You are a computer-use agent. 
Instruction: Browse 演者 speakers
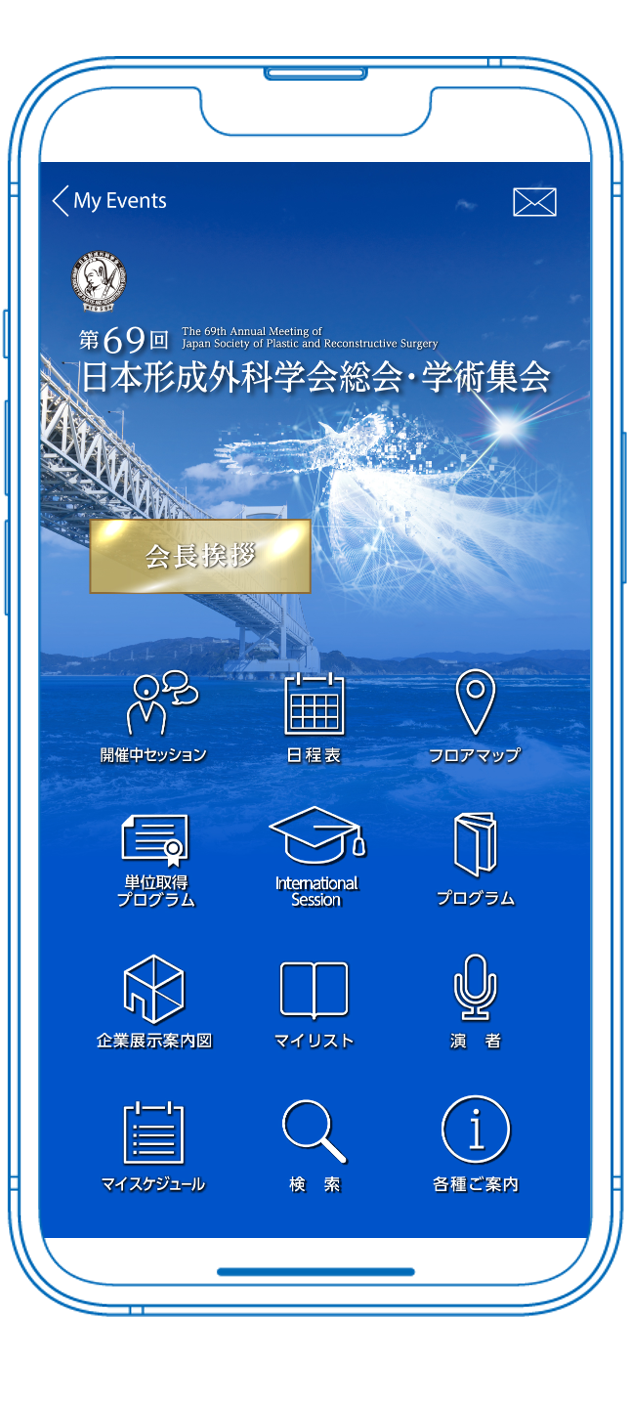(x=475, y=999)
